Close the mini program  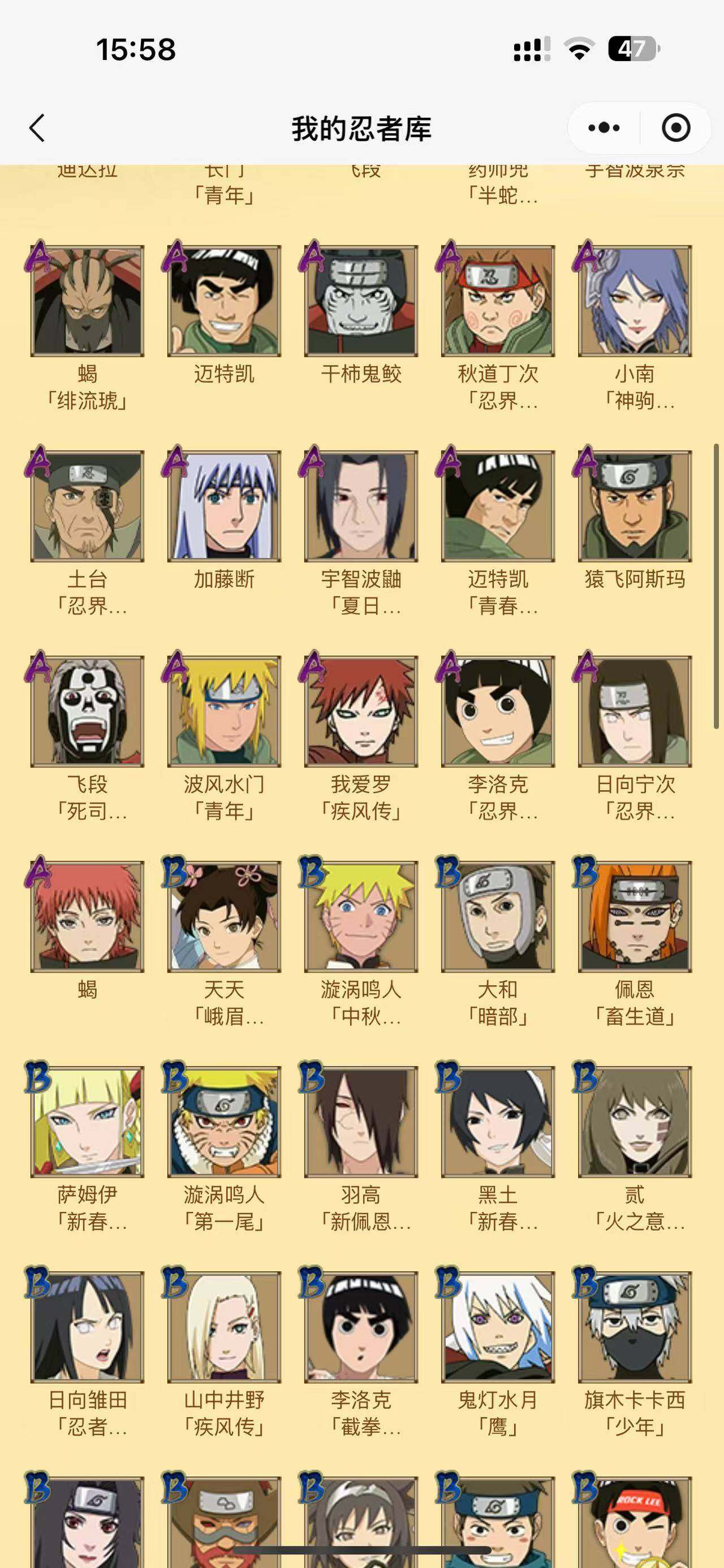click(x=675, y=128)
